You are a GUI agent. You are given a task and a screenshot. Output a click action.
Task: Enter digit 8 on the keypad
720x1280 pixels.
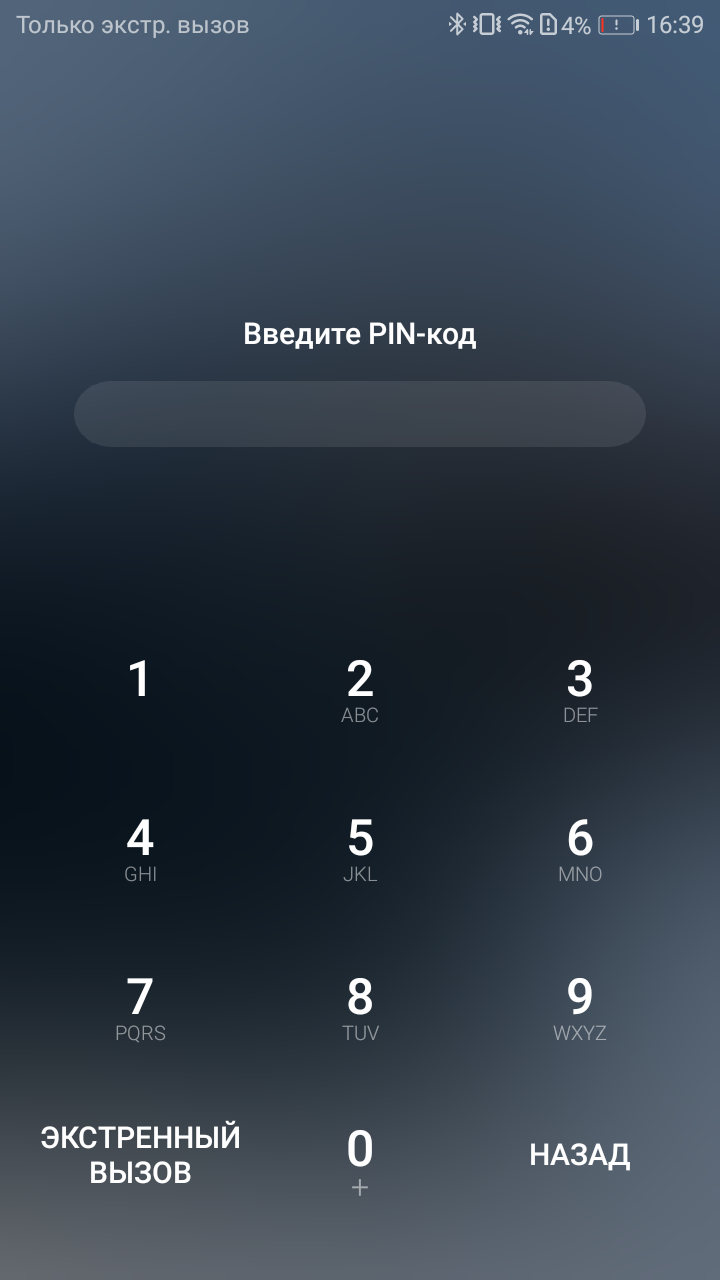(x=360, y=1008)
